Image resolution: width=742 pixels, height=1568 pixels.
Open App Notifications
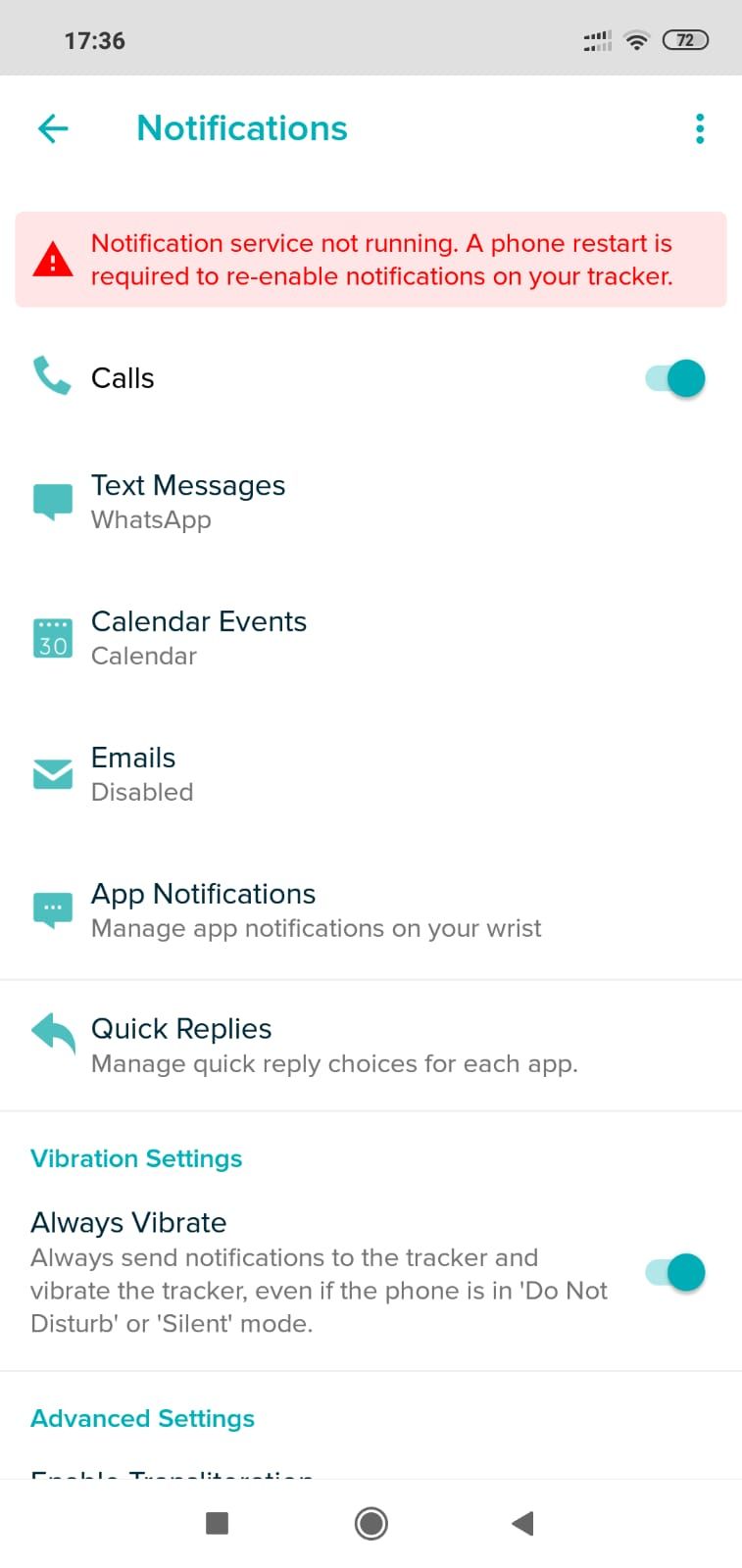[x=314, y=909]
